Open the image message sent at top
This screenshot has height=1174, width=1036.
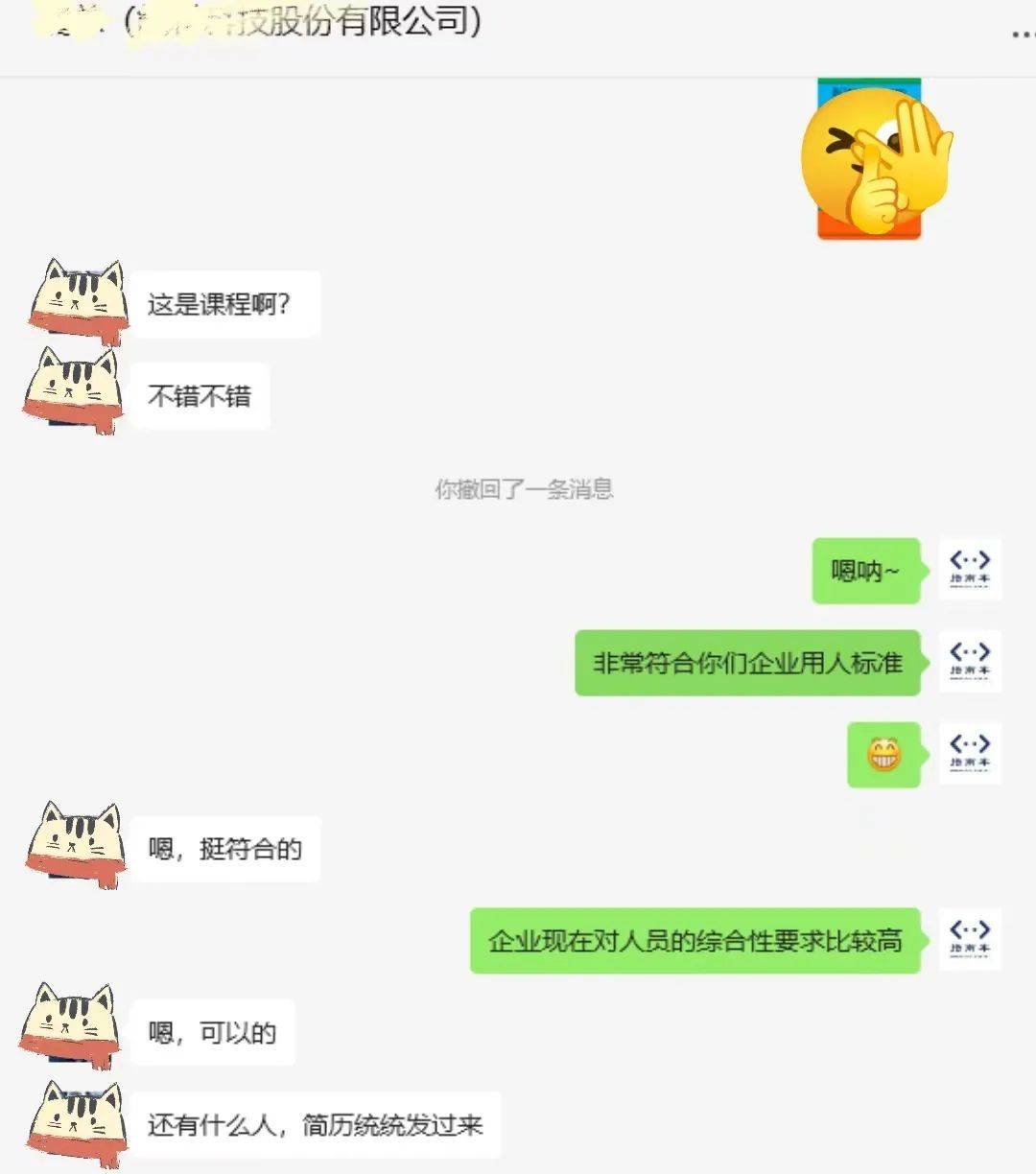point(869,159)
